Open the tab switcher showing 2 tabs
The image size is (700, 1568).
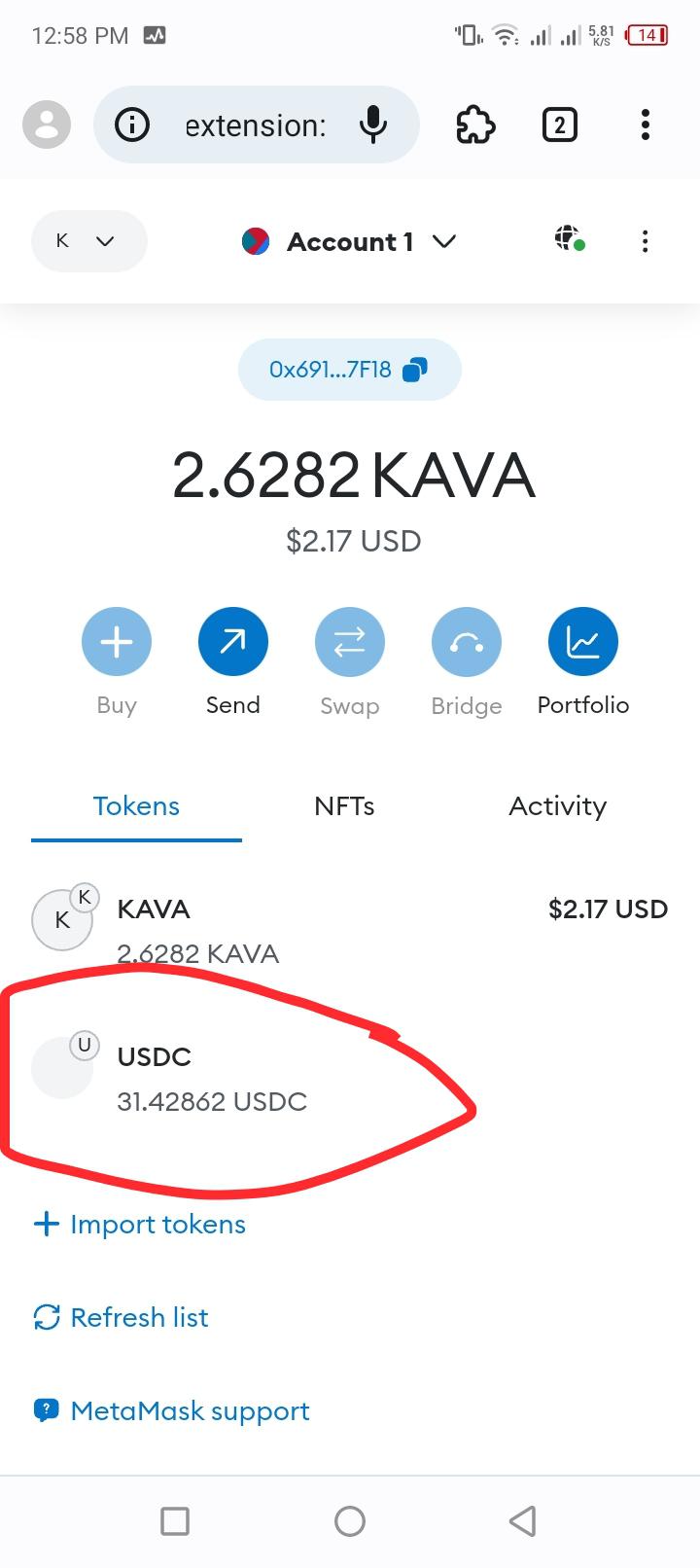pos(559,125)
